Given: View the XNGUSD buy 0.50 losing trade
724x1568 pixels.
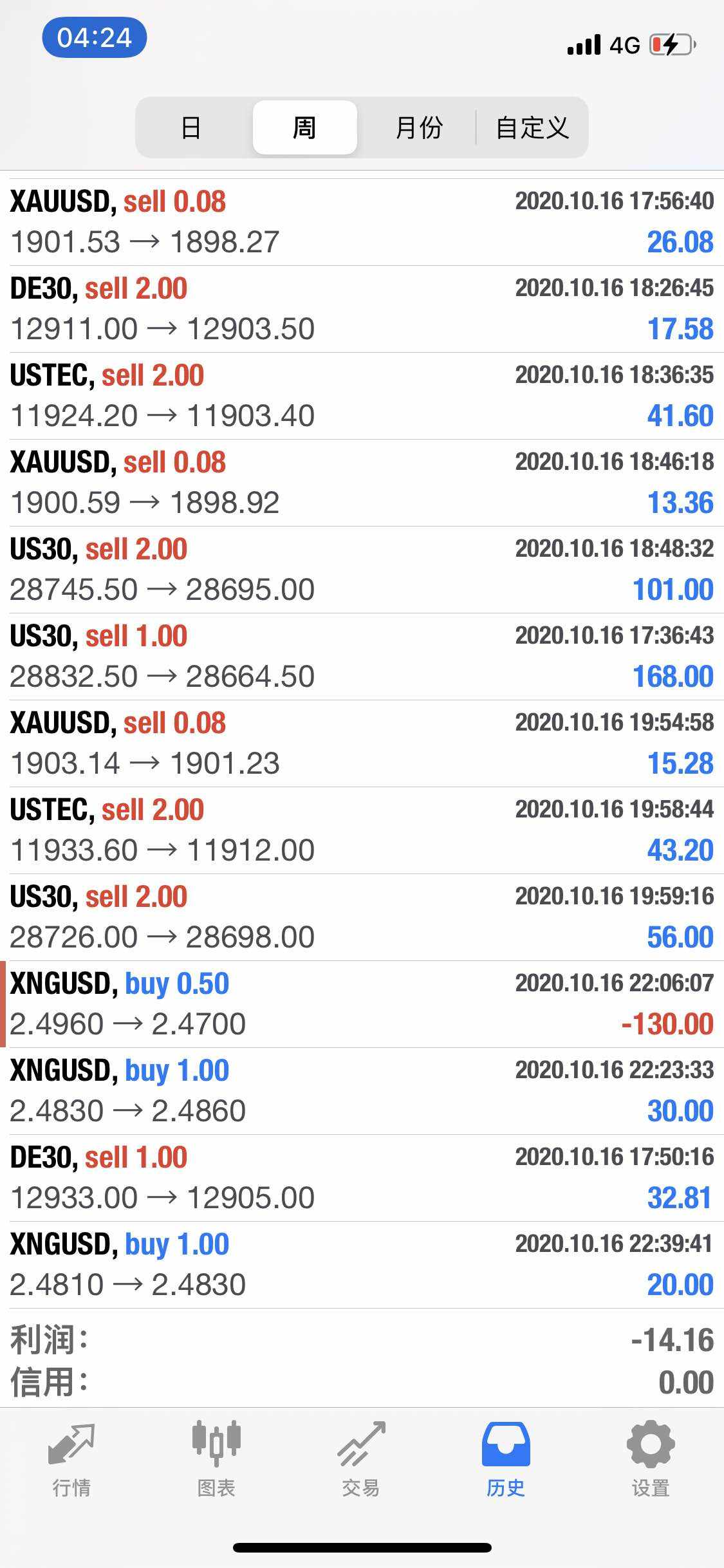Looking at the screenshot, I should [362, 1004].
